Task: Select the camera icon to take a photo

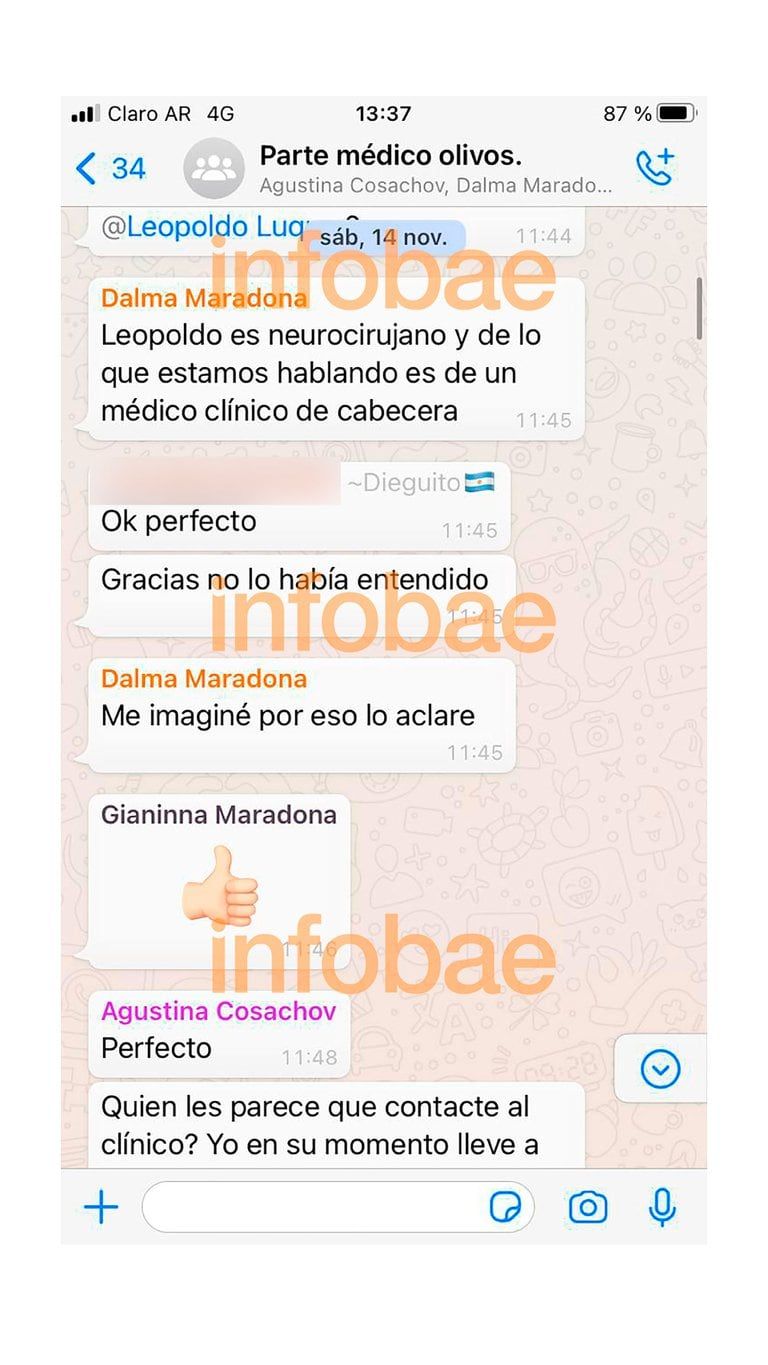Action: [x=588, y=1207]
